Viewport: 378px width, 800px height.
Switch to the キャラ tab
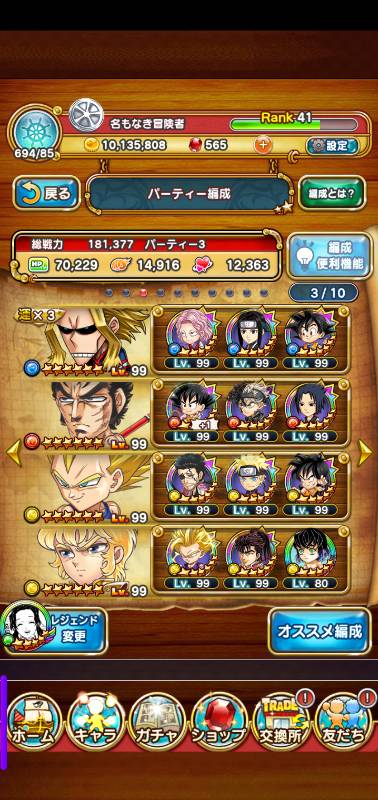95,720
